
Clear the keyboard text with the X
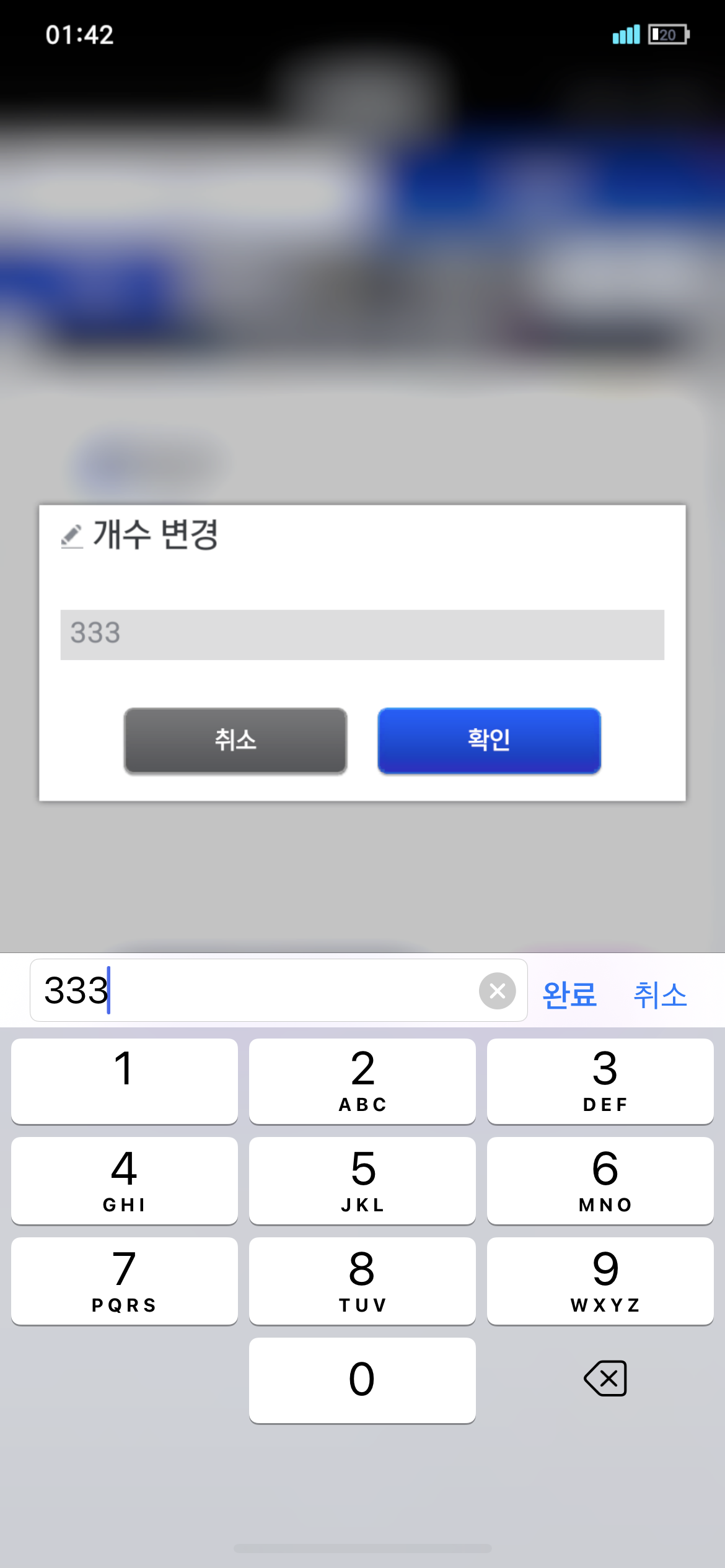click(497, 991)
